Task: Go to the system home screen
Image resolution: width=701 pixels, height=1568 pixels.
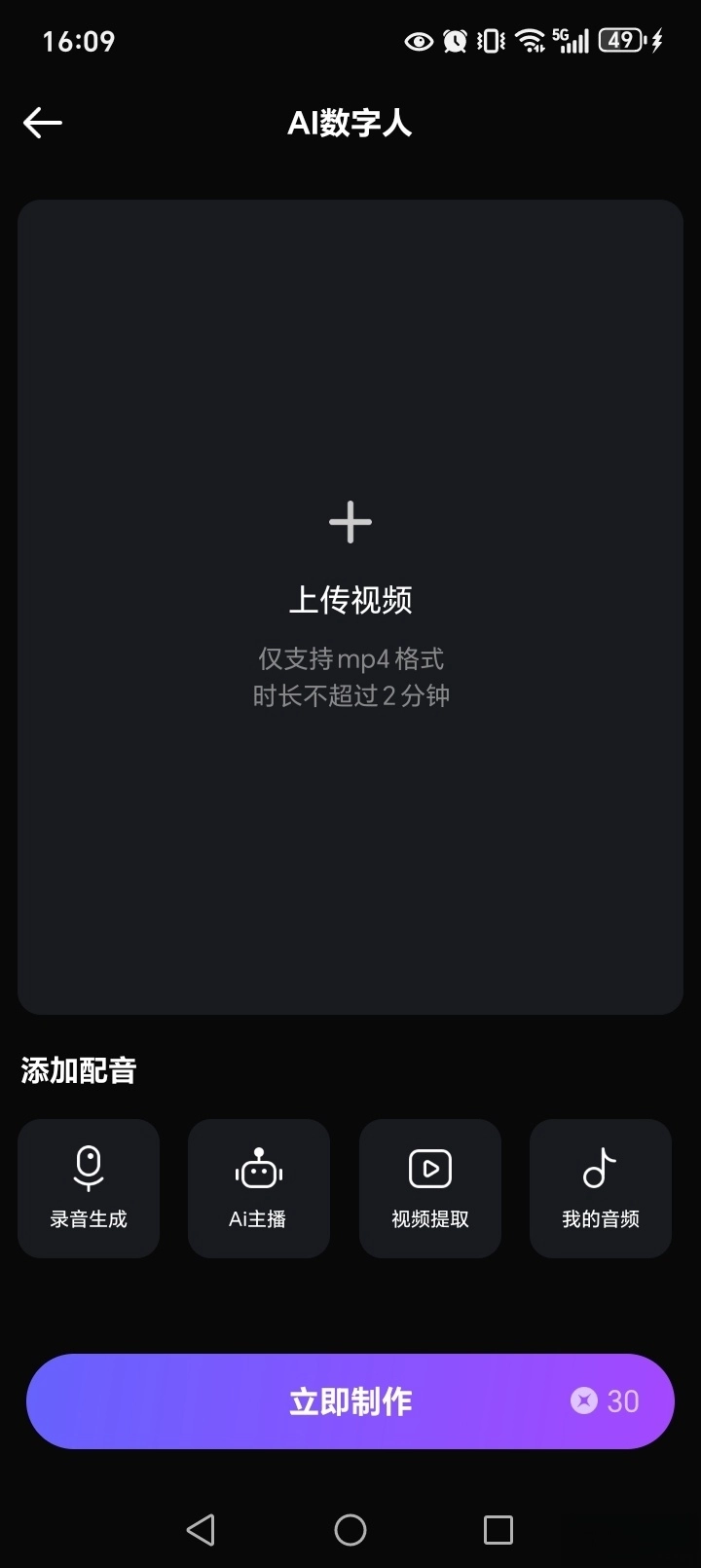Action: [350, 1530]
